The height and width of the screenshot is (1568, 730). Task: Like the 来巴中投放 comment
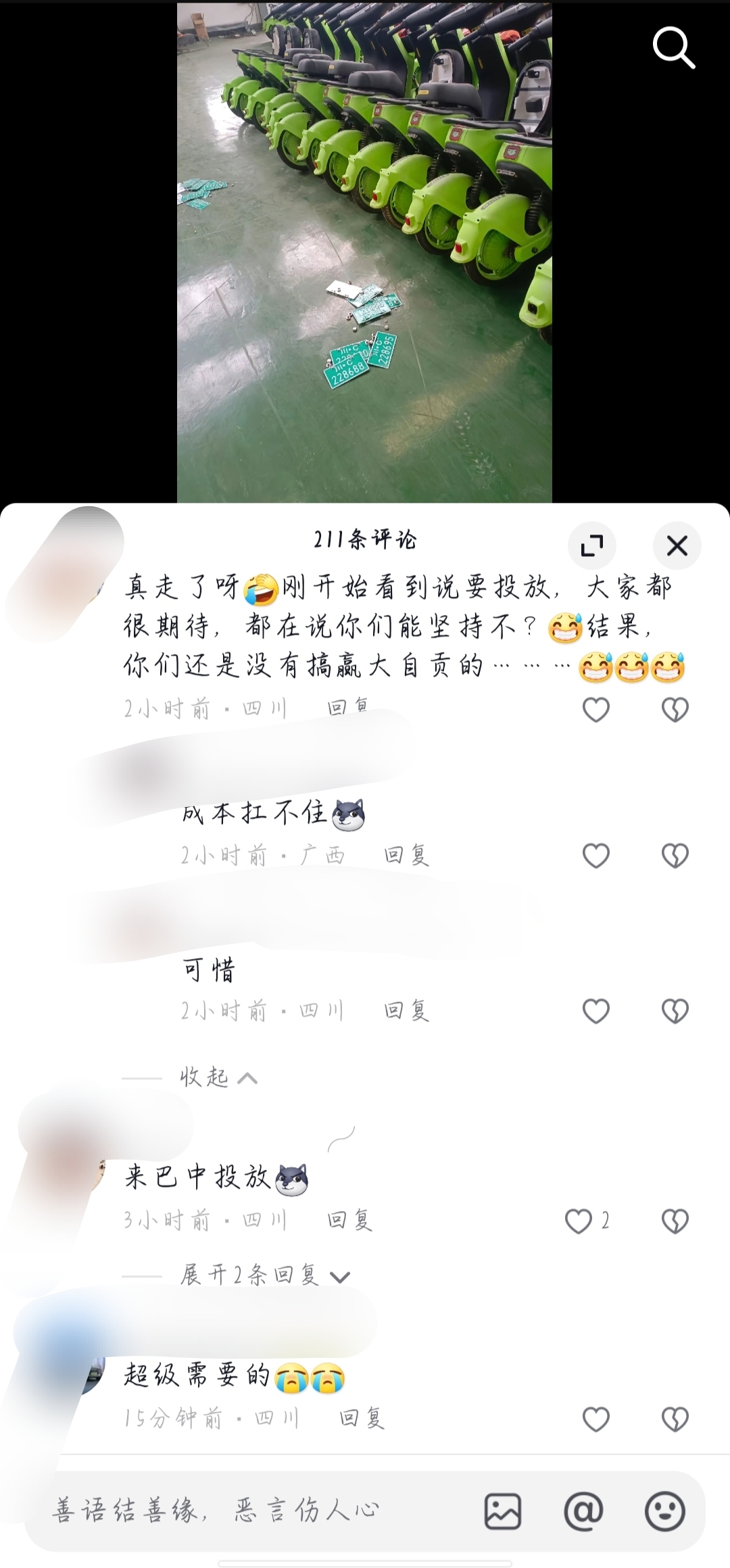[579, 1221]
